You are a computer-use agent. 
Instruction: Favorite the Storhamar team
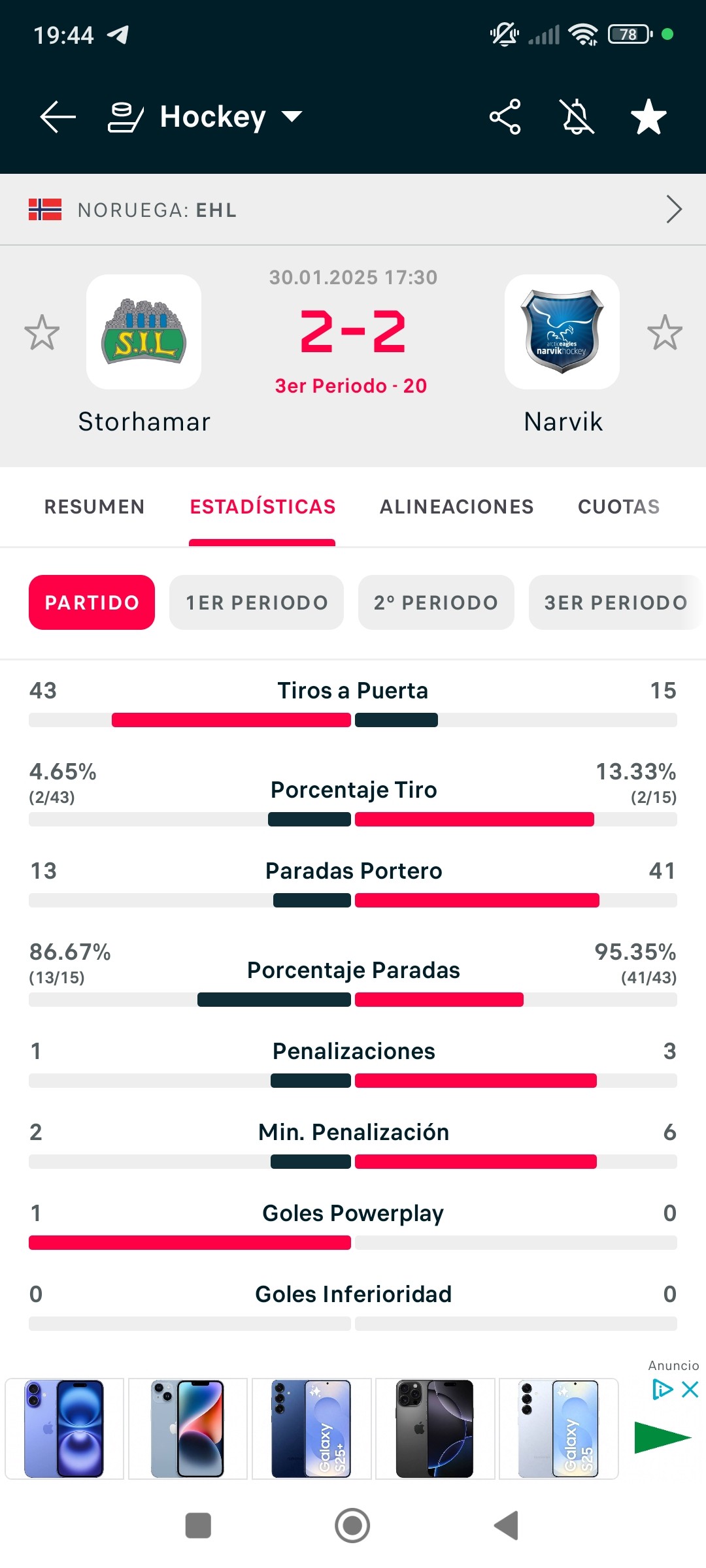click(x=42, y=332)
